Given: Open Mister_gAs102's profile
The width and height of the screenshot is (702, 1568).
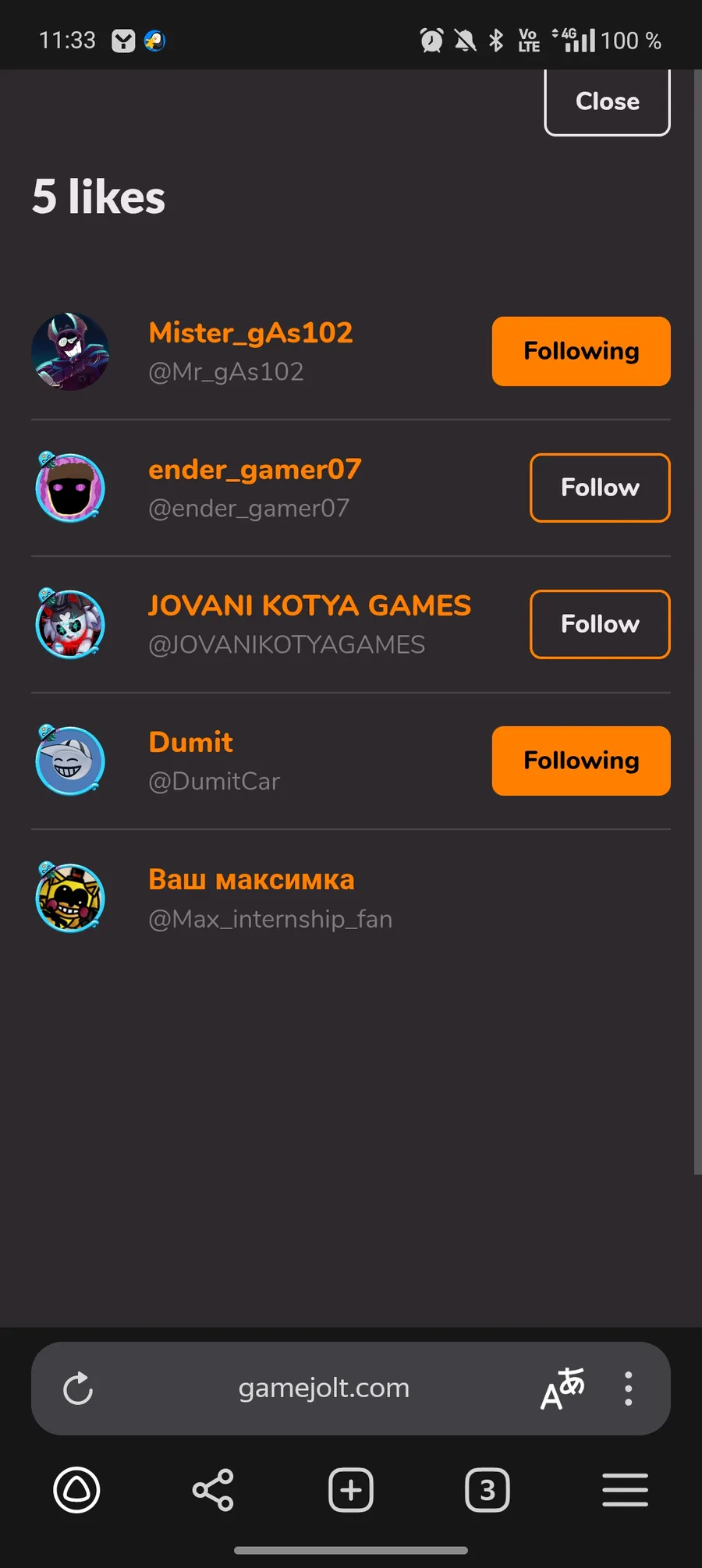Looking at the screenshot, I should point(250,333).
